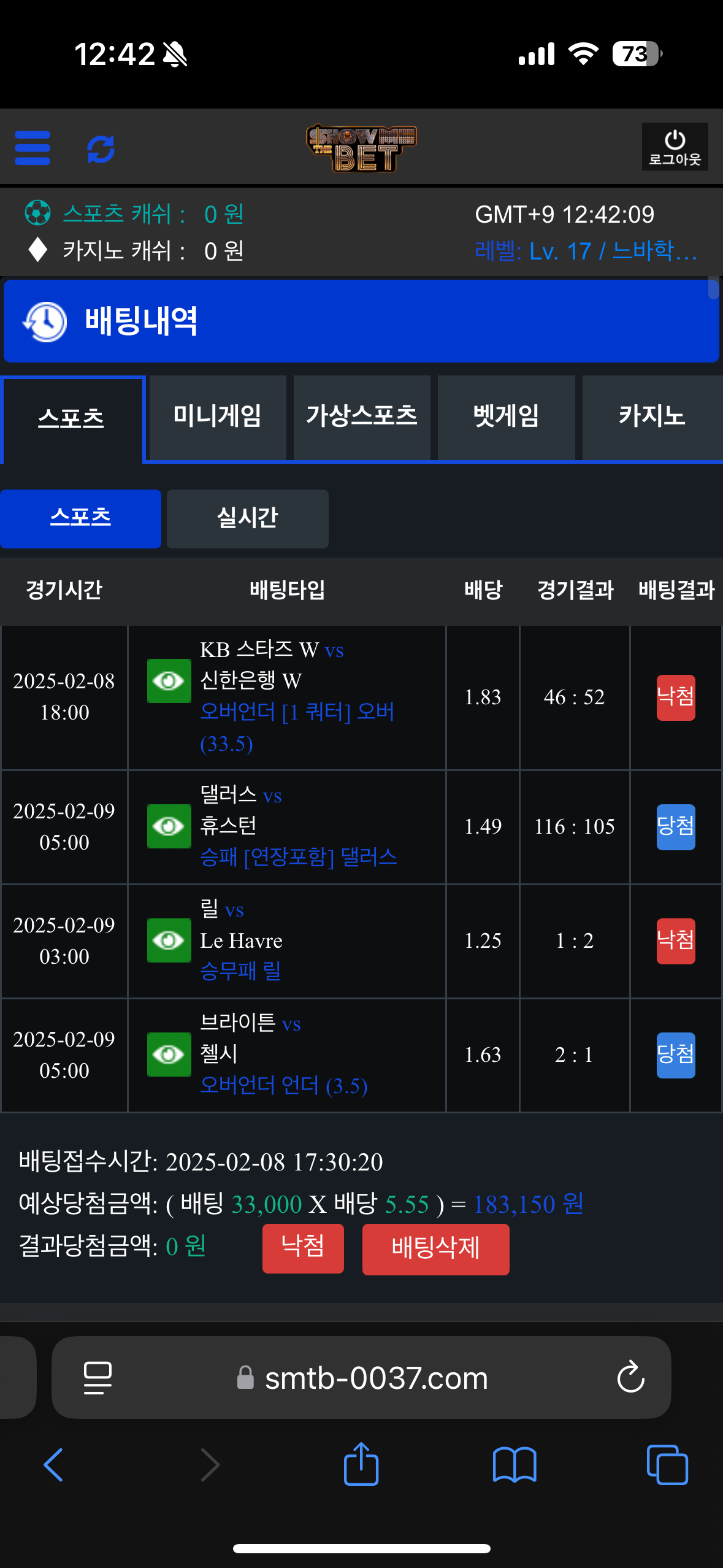Open Safari bookmarks
Screen dimensions: 723x1568
pyautogui.click(x=514, y=1464)
